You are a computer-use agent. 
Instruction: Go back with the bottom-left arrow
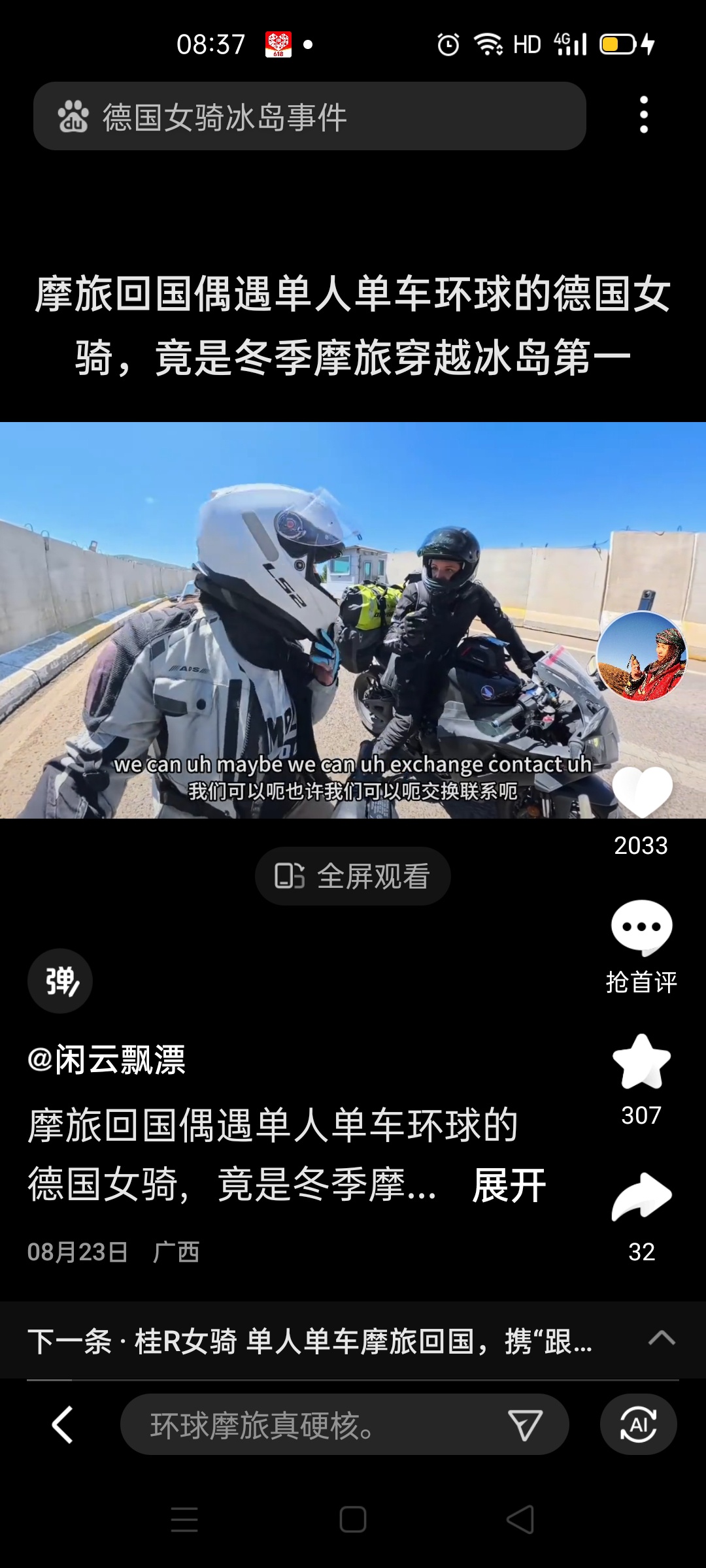(x=62, y=1425)
